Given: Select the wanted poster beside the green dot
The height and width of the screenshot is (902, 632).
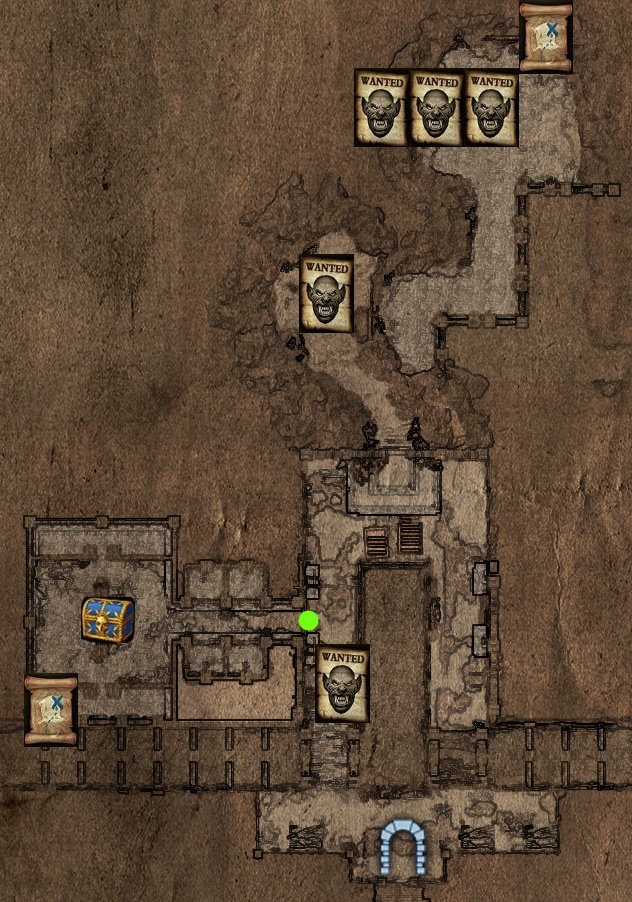Looking at the screenshot, I should click(342, 683).
